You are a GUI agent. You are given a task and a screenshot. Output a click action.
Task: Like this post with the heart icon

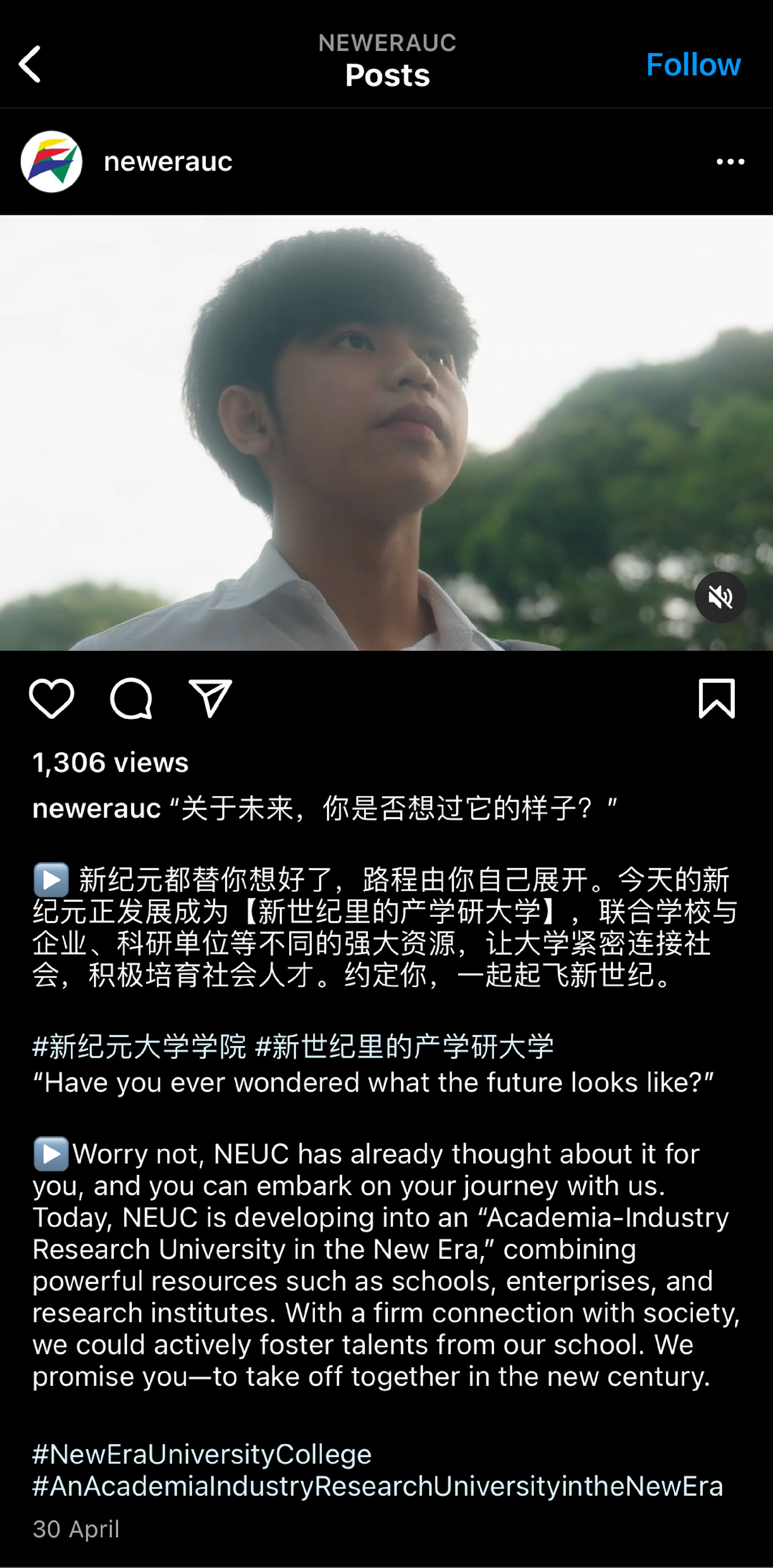pyautogui.click(x=52, y=698)
